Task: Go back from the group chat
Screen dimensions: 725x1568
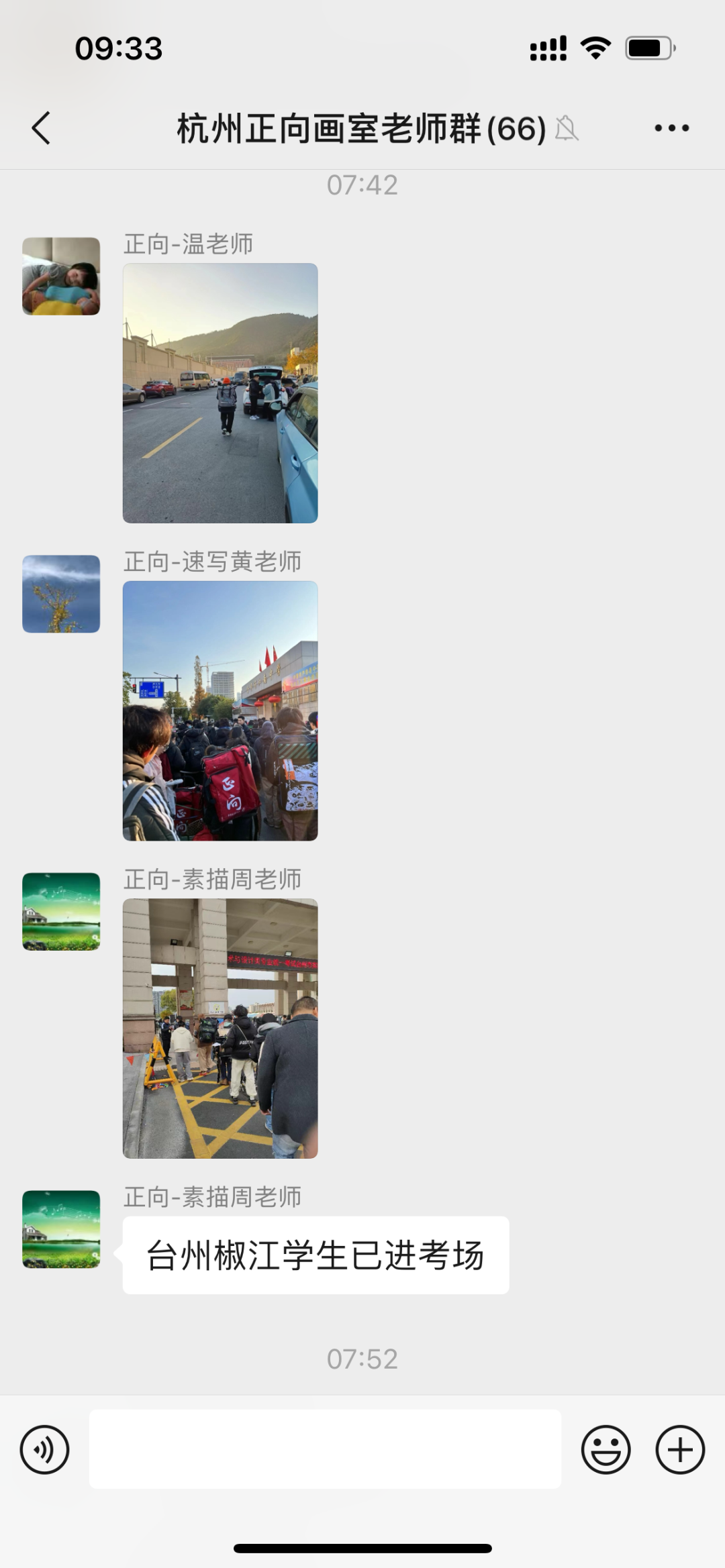Action: [x=42, y=128]
